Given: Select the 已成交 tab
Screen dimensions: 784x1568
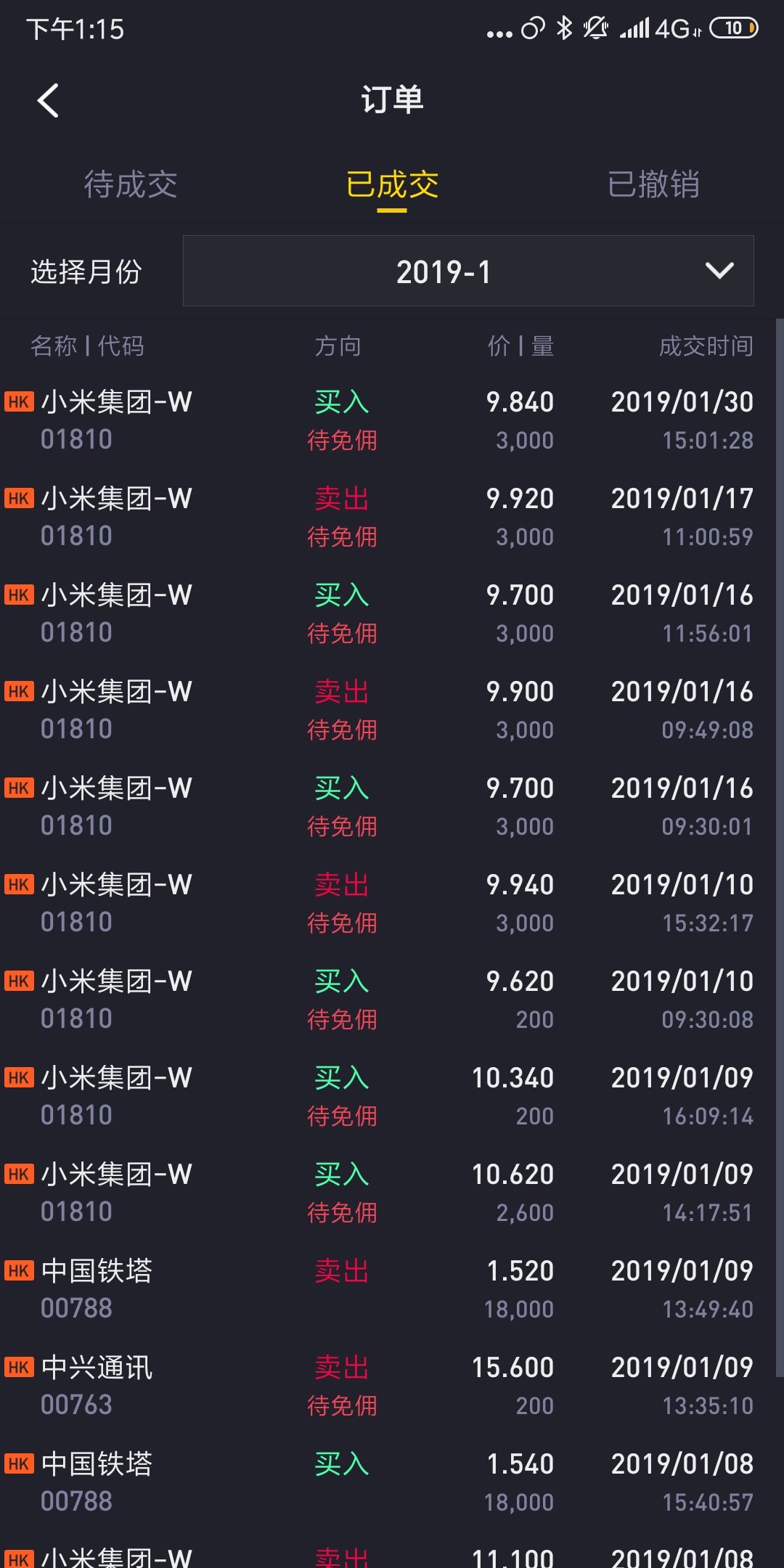Looking at the screenshot, I should click(392, 184).
